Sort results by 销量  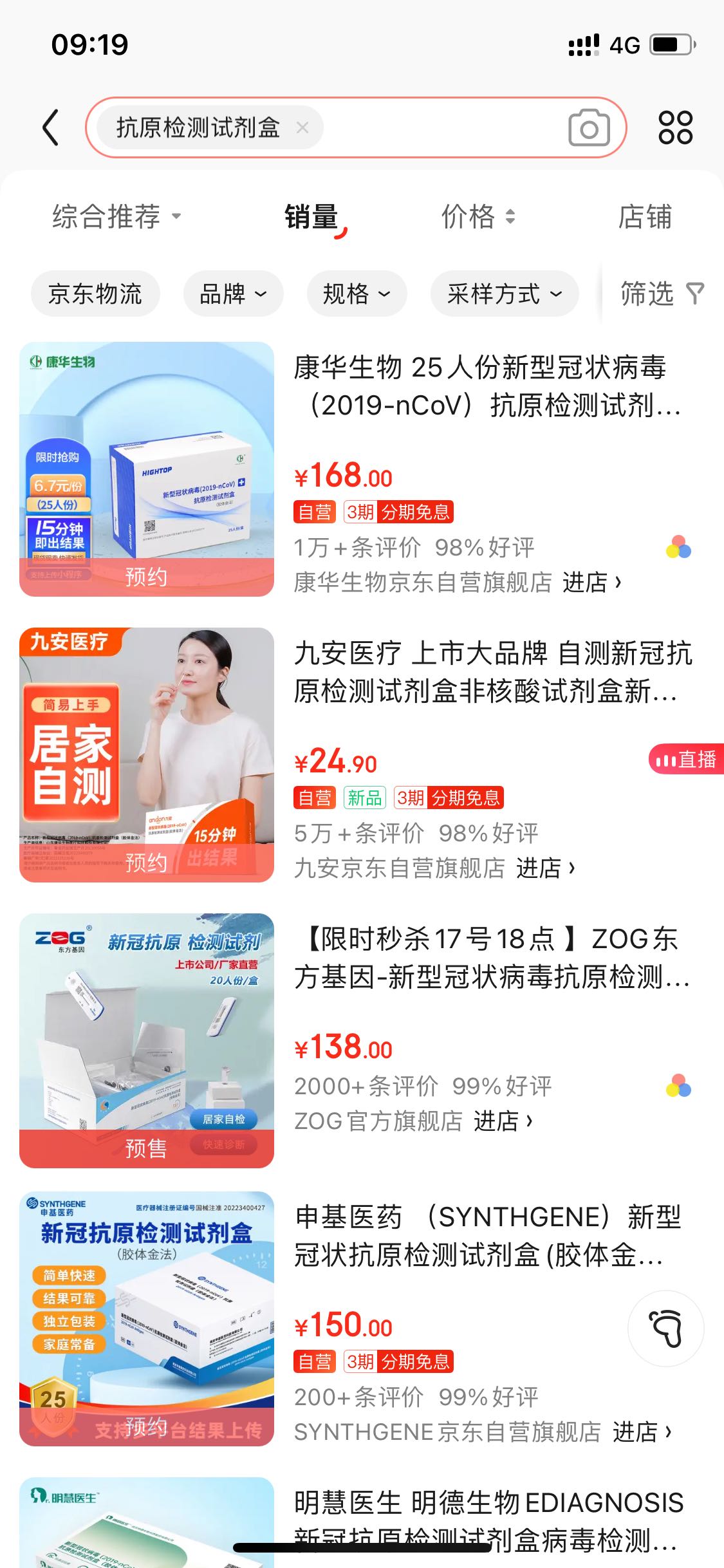pos(312,217)
